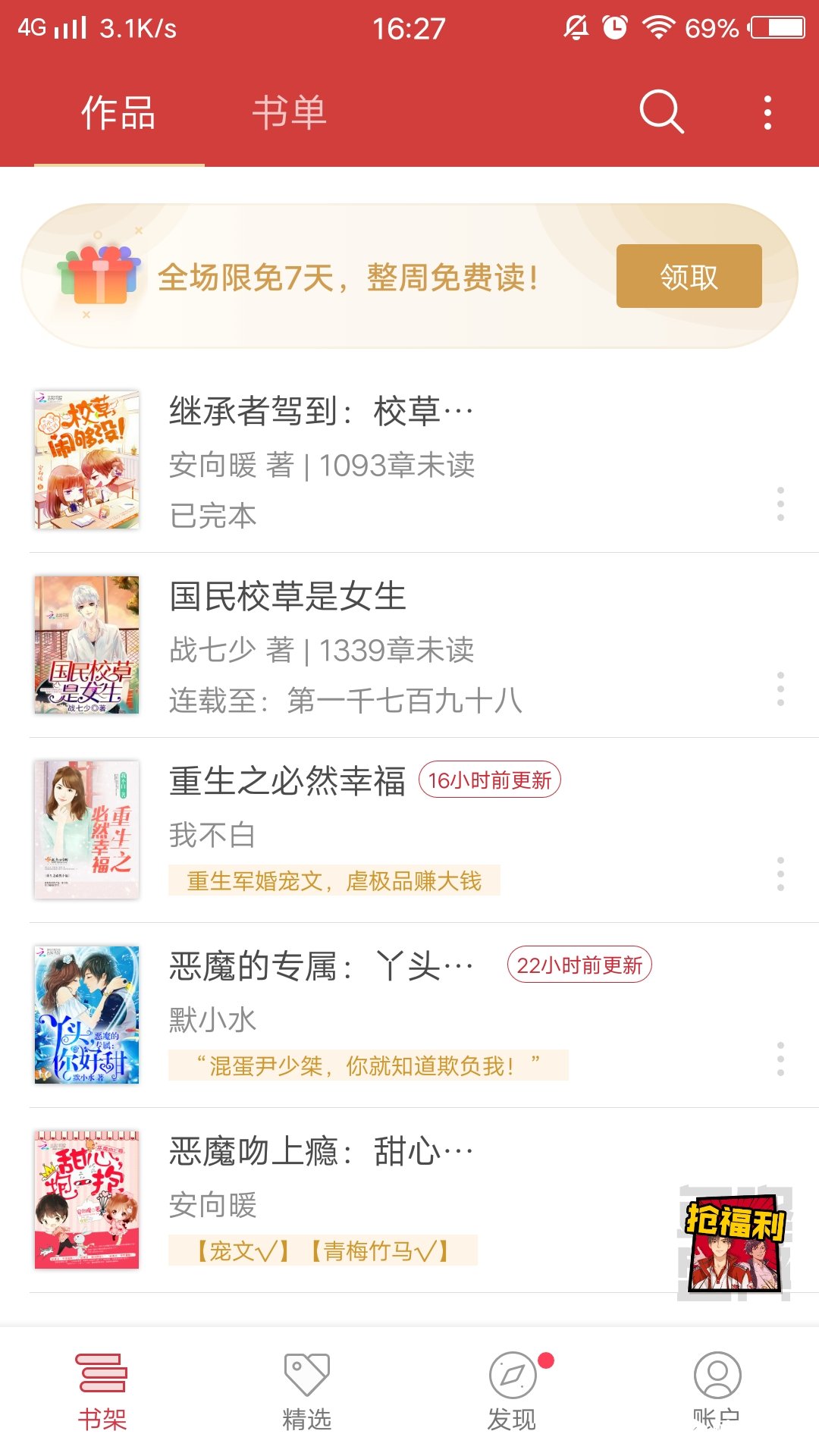819x1456 pixels.
Task: Open the top bar overflow menu
Action: [x=767, y=112]
